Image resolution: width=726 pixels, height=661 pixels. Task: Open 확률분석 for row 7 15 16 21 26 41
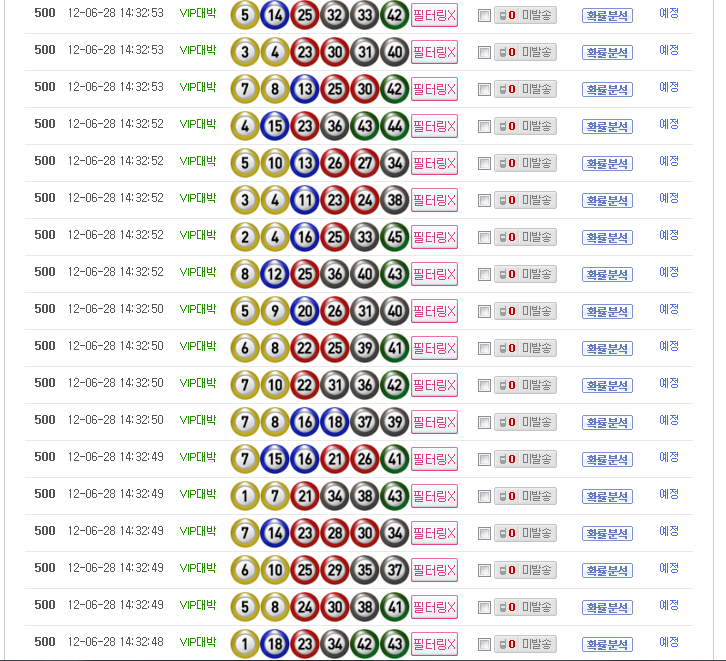(607, 460)
